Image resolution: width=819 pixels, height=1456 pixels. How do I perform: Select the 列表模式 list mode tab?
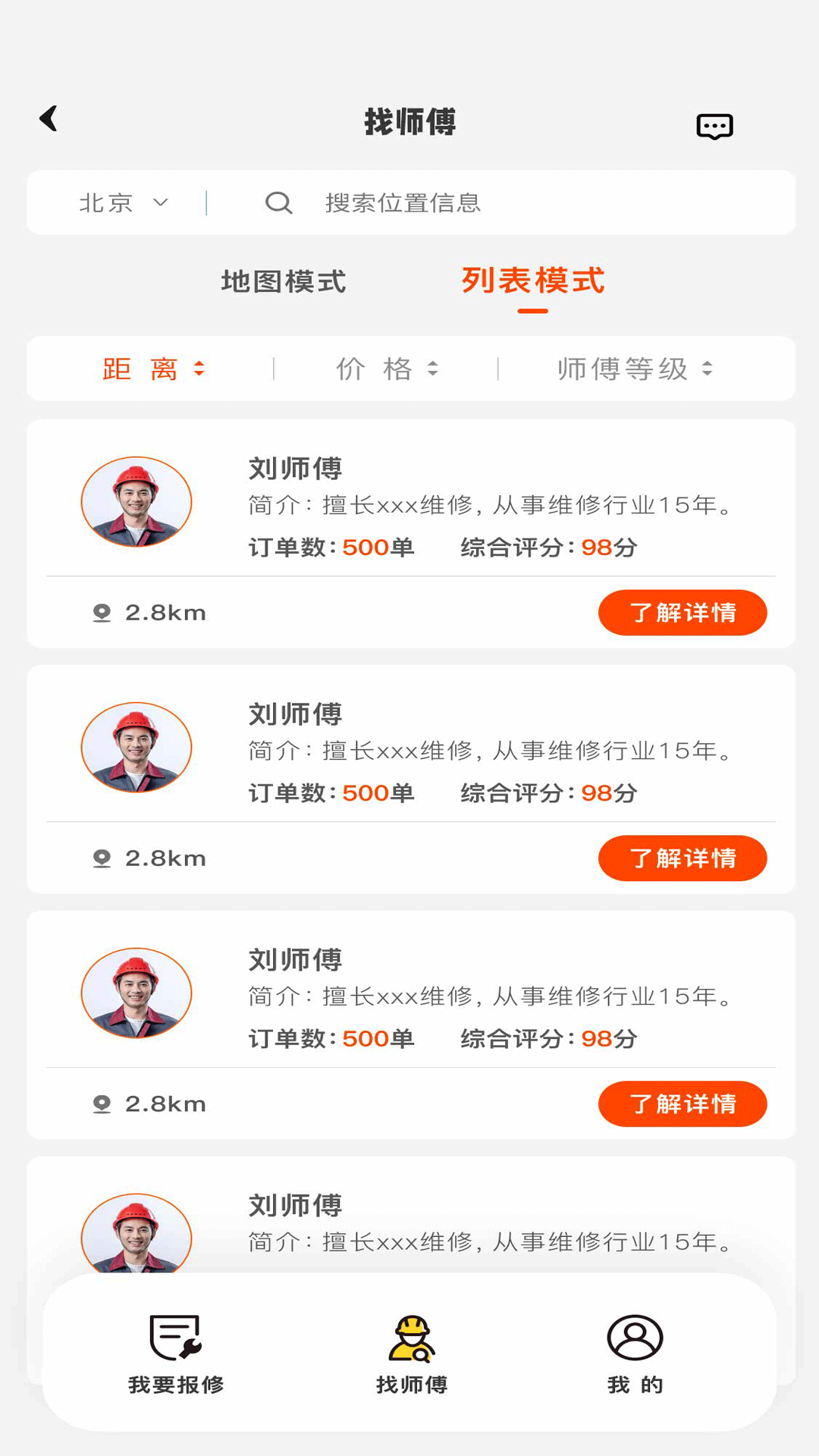(x=531, y=279)
